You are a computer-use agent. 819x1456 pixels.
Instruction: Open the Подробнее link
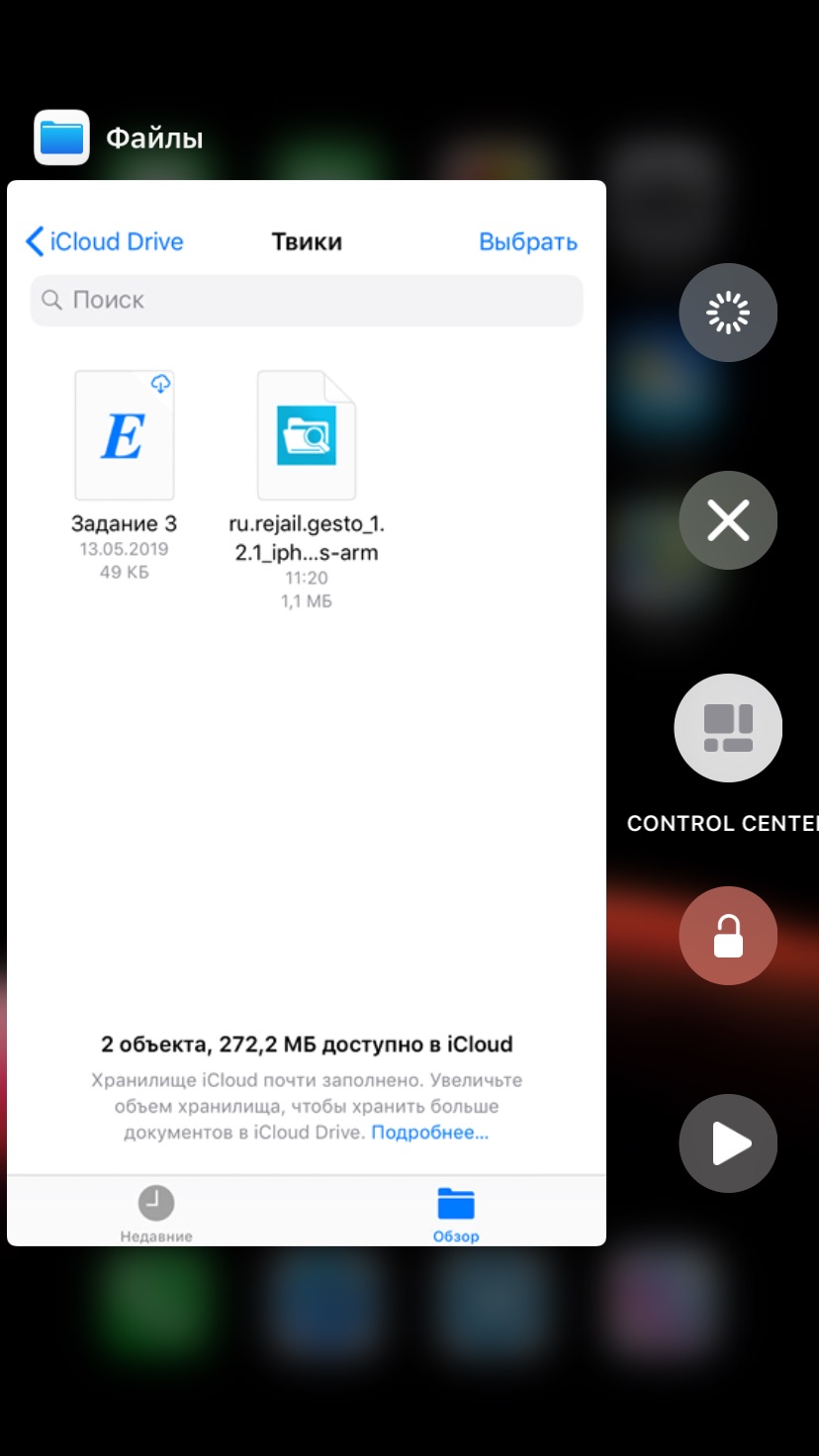point(429,1133)
